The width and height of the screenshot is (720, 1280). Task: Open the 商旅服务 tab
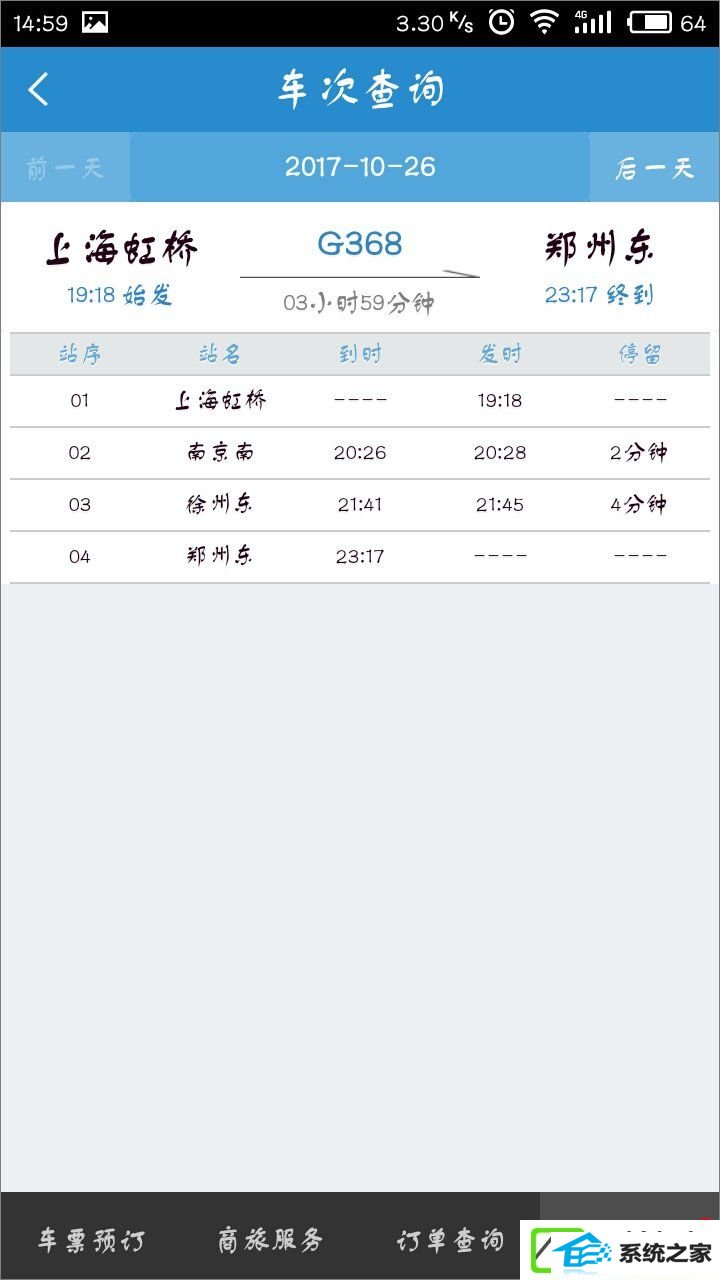coord(270,1241)
